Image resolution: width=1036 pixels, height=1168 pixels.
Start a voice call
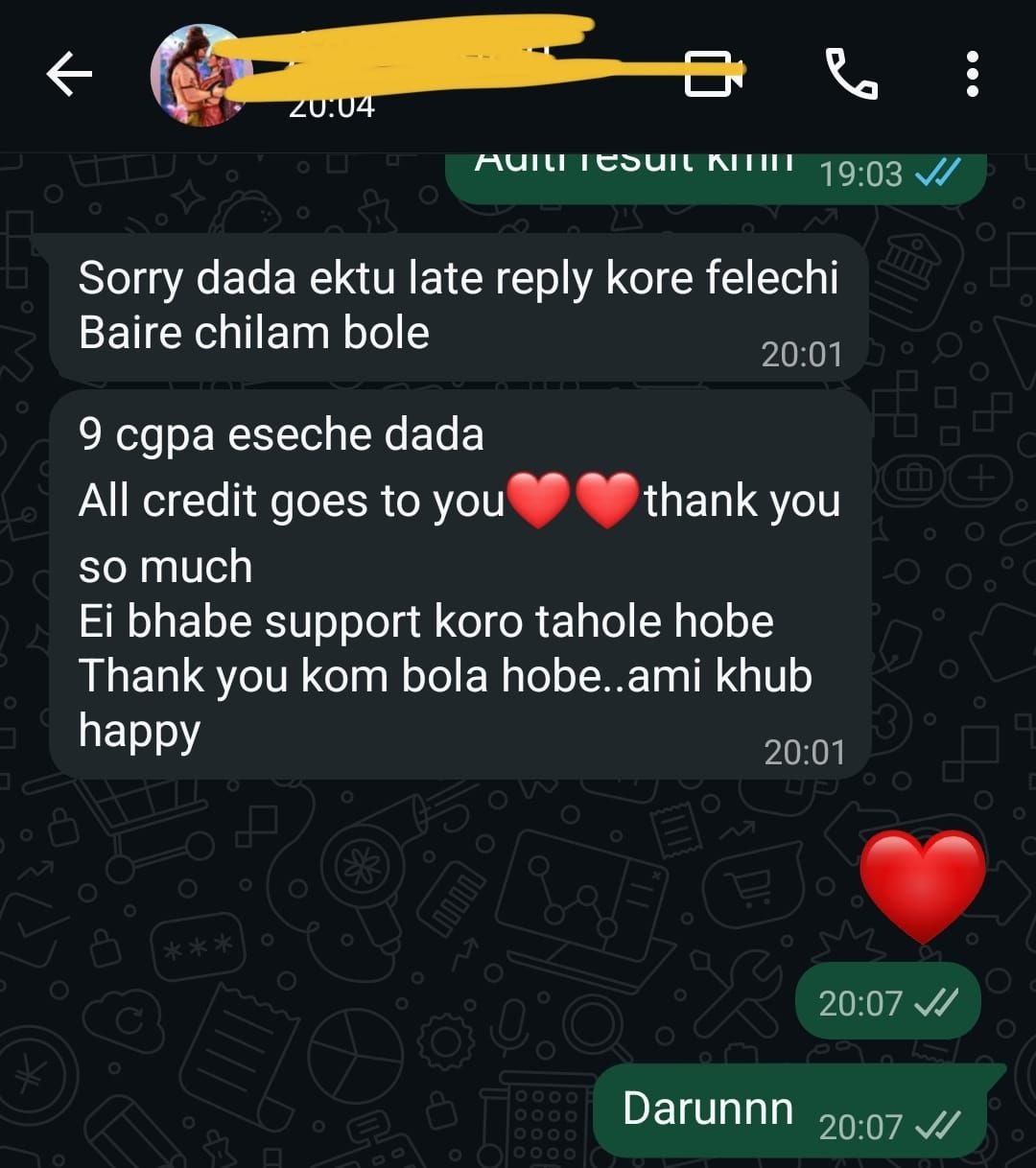851,75
